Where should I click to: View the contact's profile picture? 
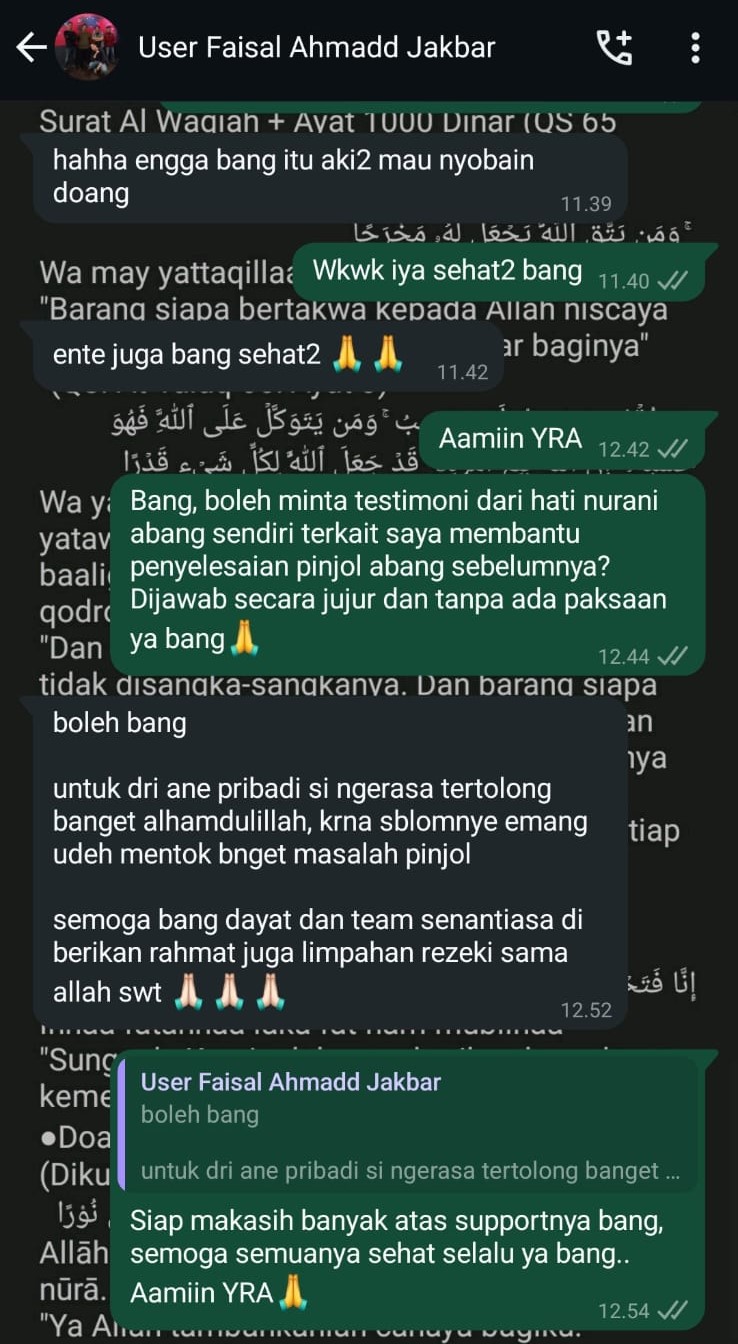pos(87,47)
